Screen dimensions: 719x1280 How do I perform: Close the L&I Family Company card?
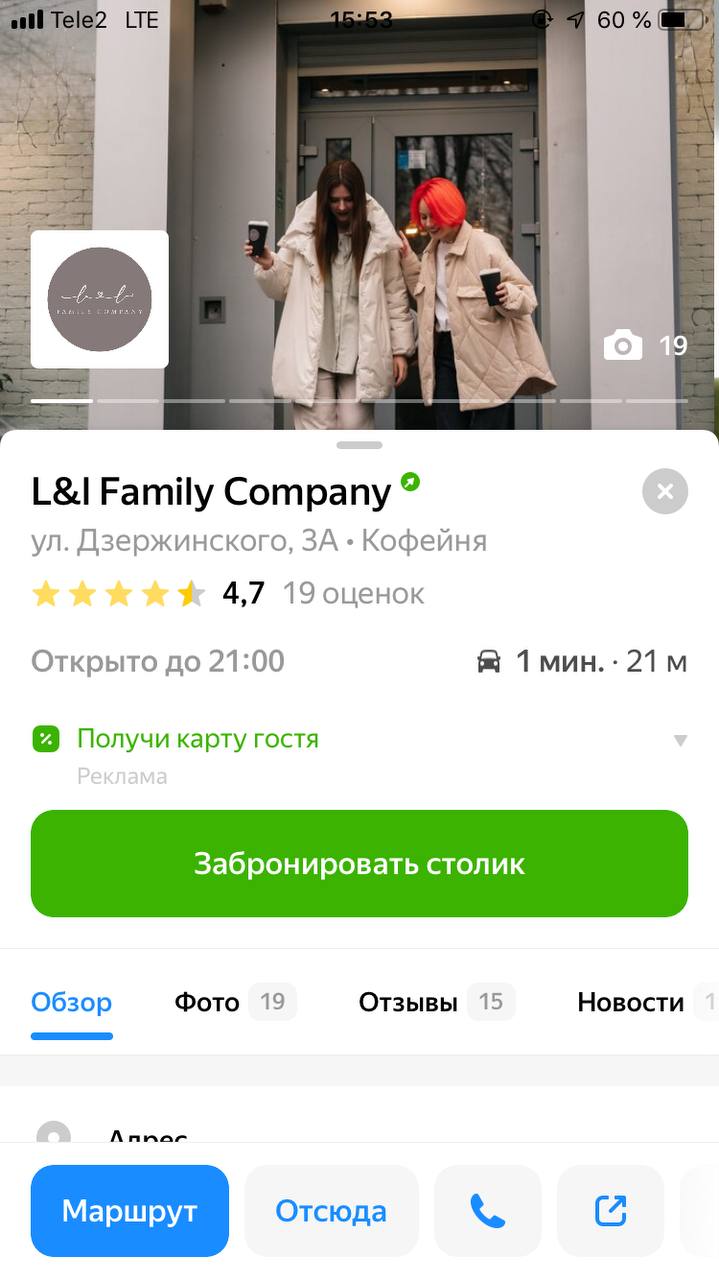pyautogui.click(x=665, y=491)
